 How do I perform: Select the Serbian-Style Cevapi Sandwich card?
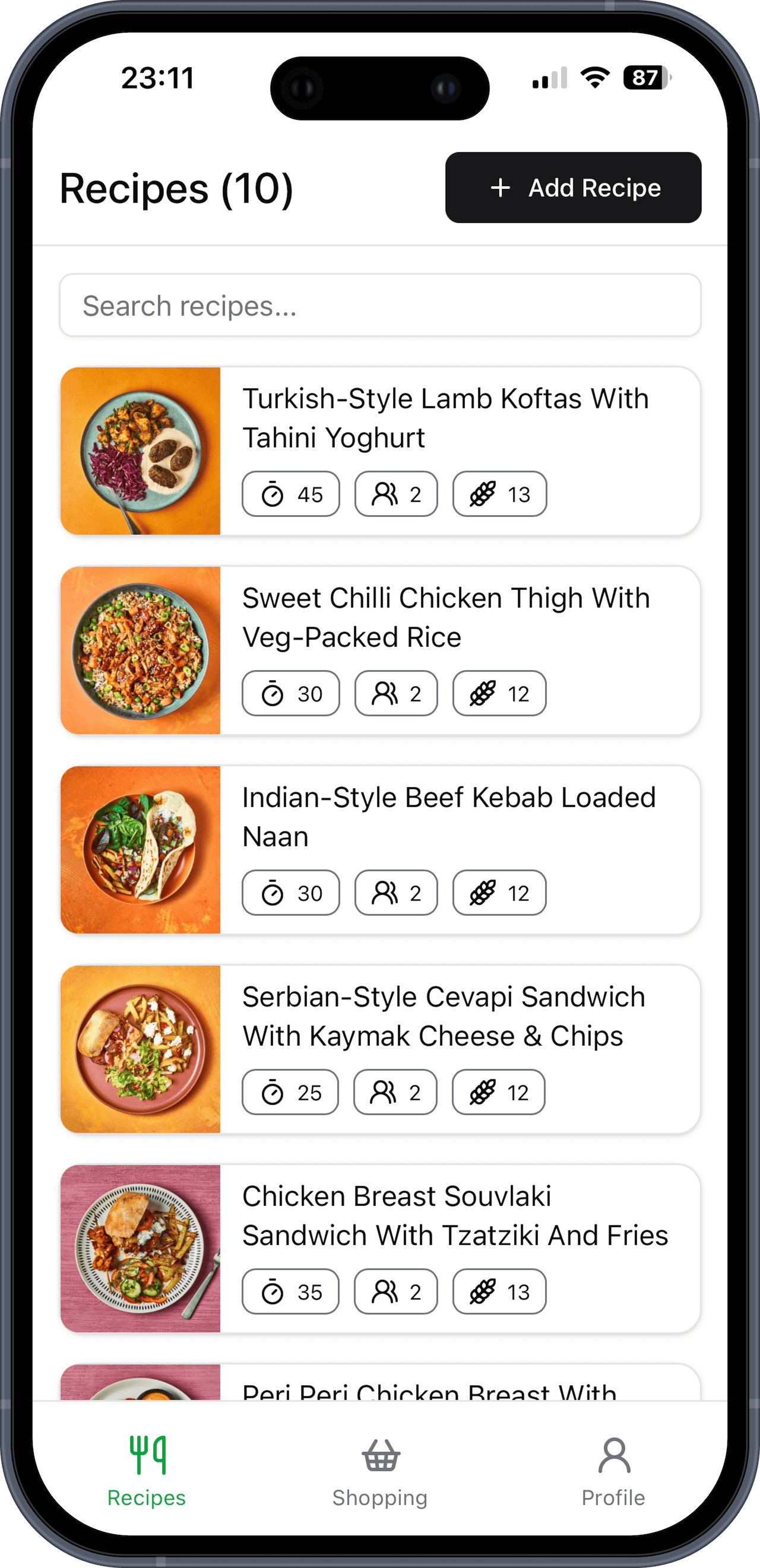(x=444, y=1016)
